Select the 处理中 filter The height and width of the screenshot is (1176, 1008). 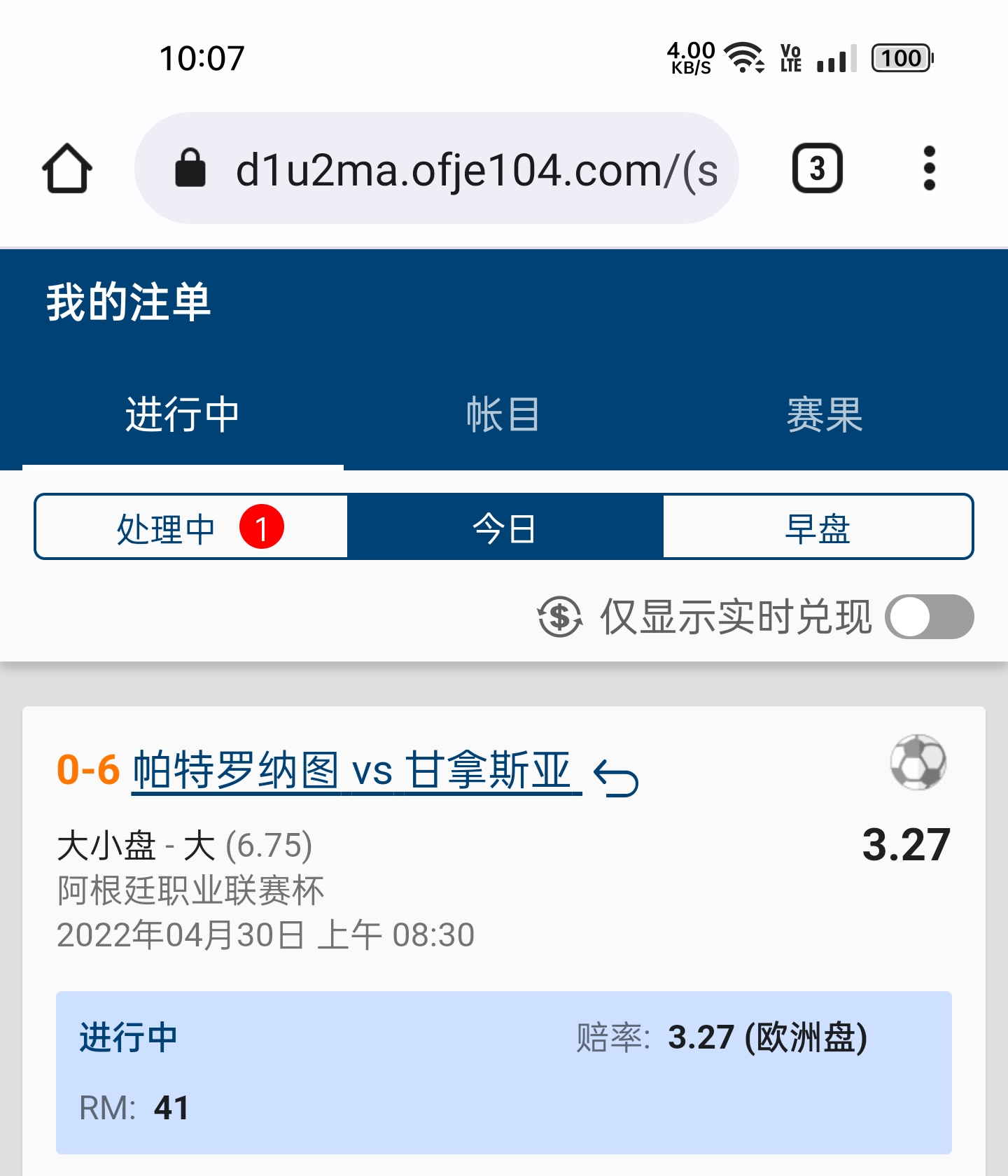pyautogui.click(x=191, y=527)
